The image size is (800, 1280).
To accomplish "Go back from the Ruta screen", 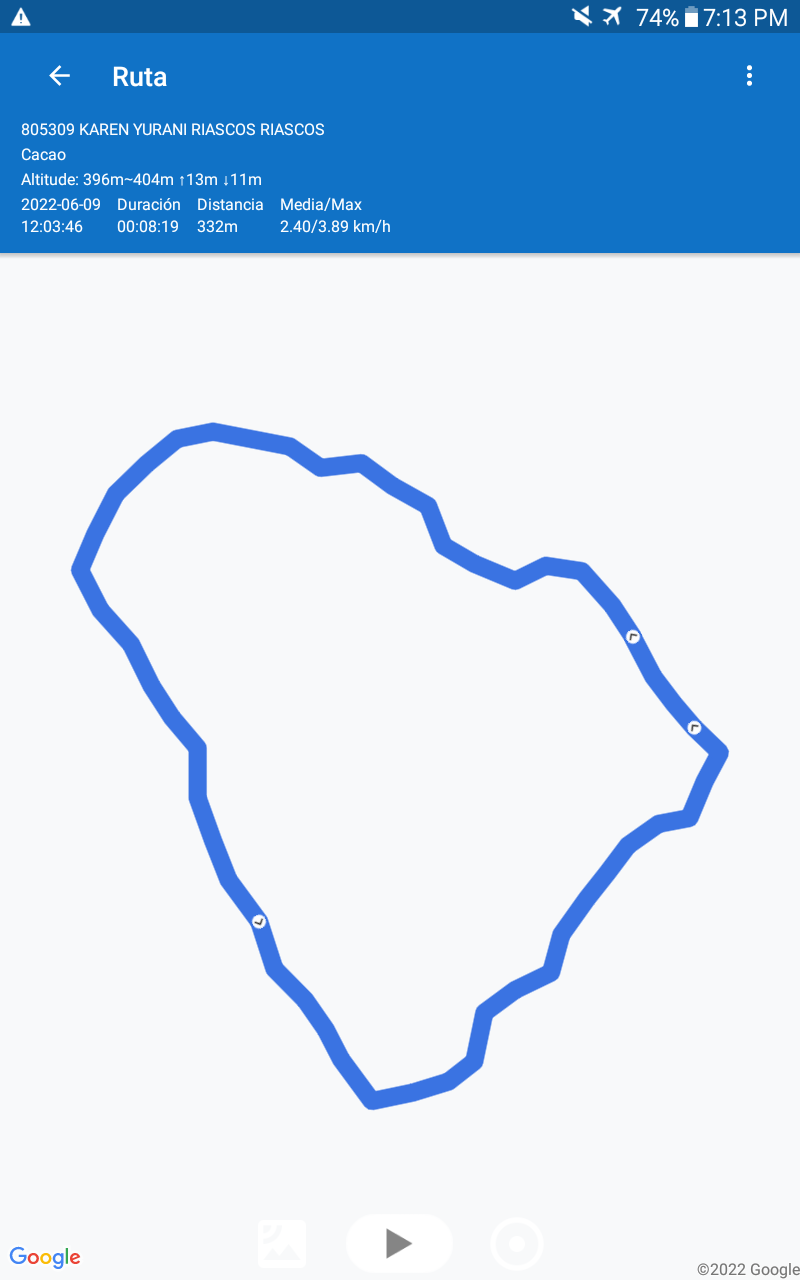I will [x=59, y=76].
